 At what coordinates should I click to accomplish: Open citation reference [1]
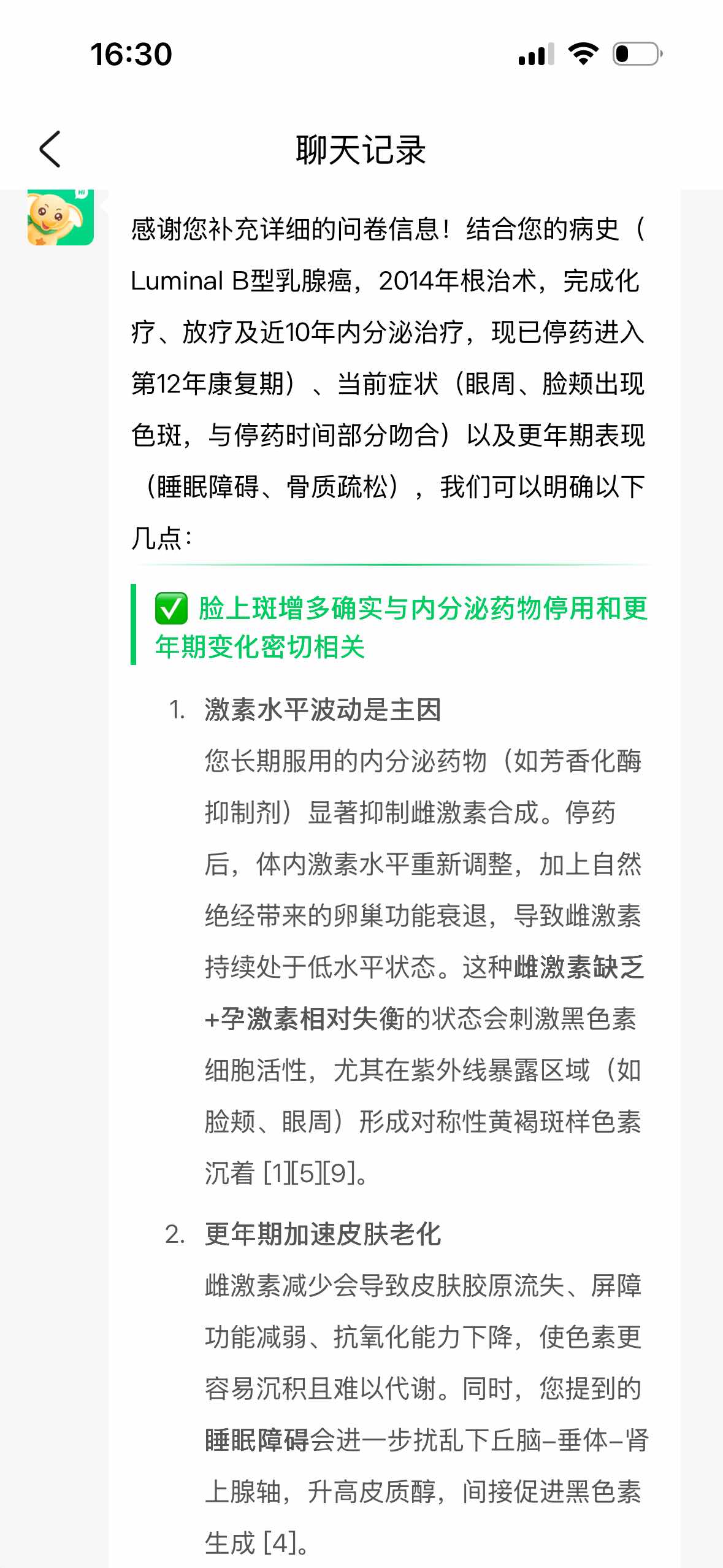click(x=276, y=1173)
